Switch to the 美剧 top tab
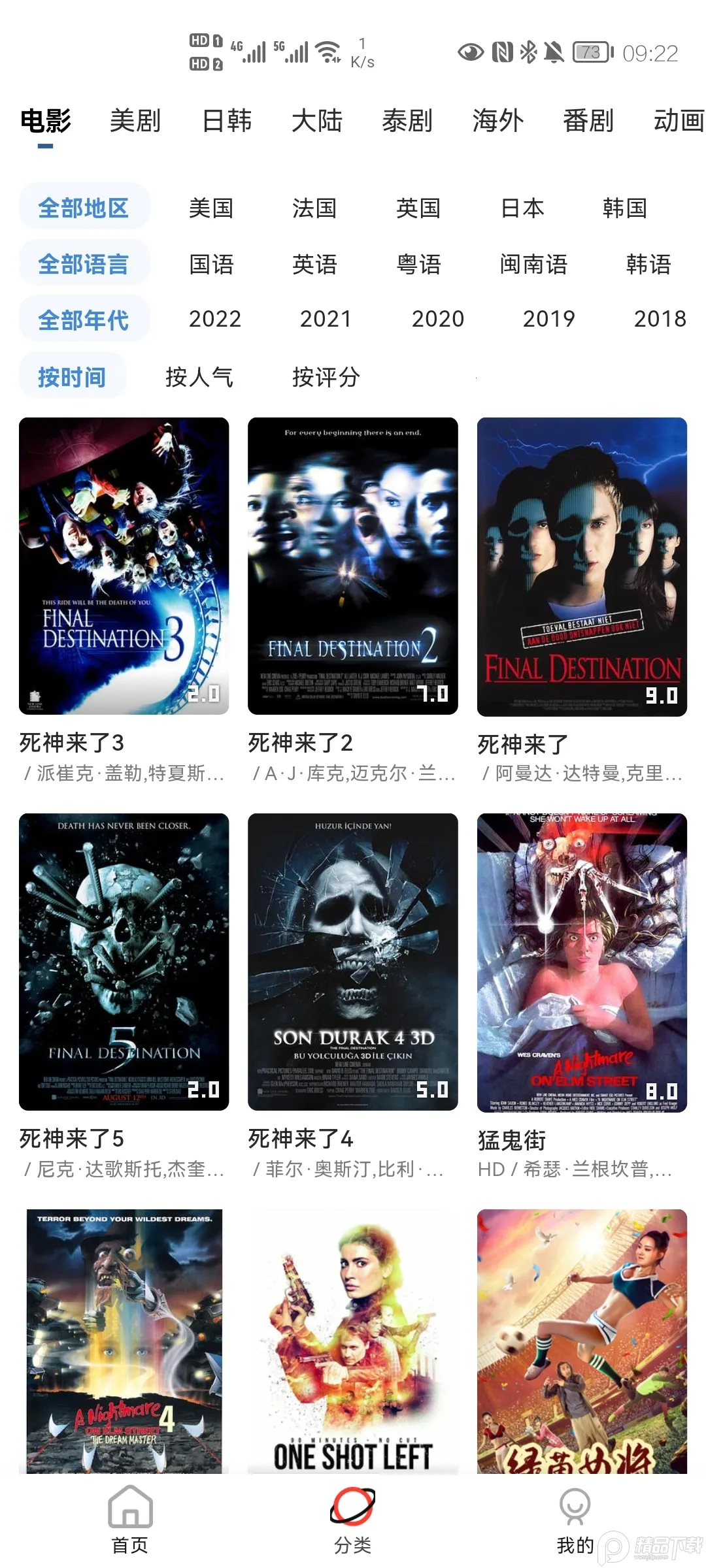Screen dimensions: 706x1568 point(135,121)
